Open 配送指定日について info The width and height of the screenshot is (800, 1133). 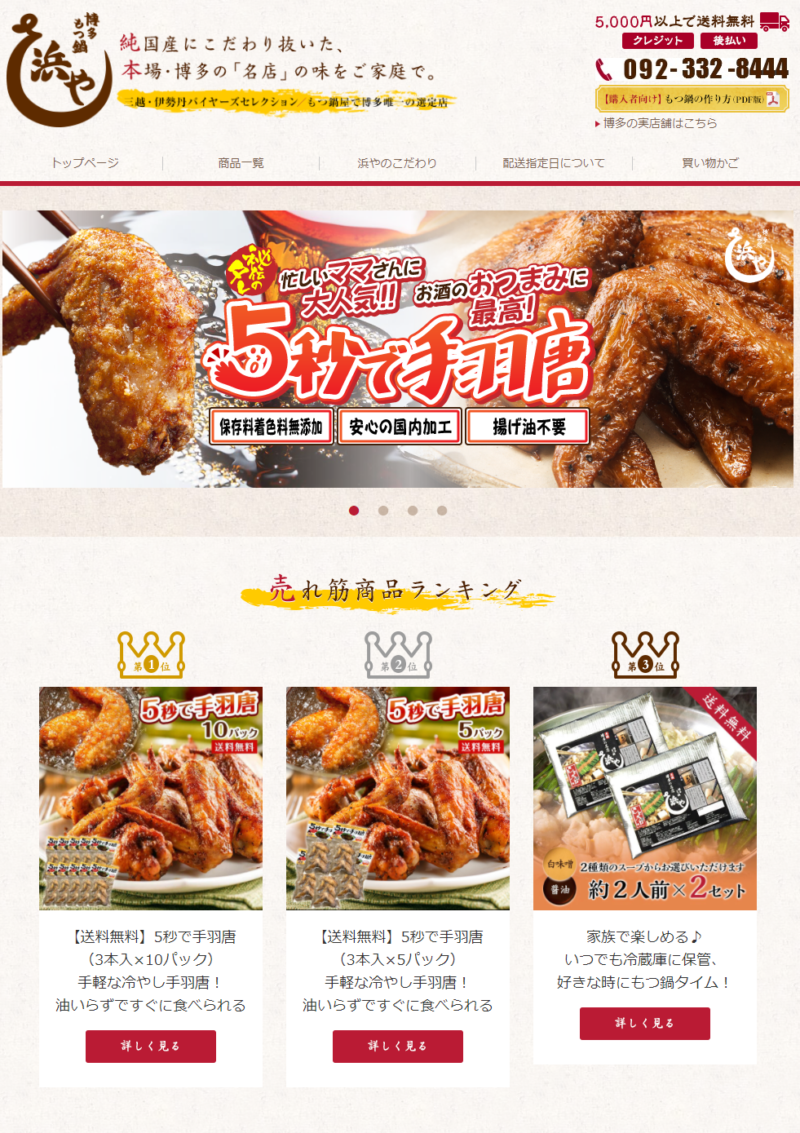point(553,163)
